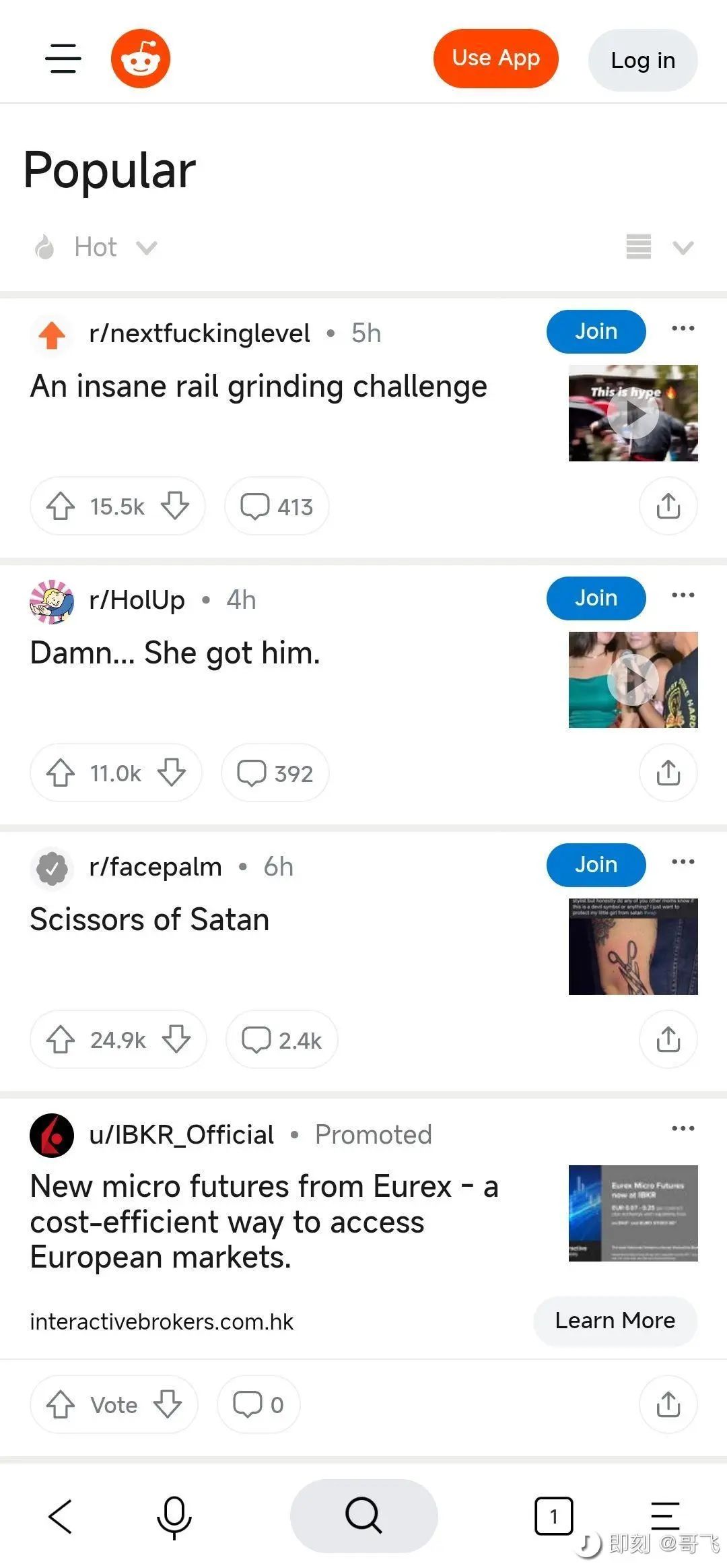Image resolution: width=727 pixels, height=1568 pixels.
Task: Open the hamburger menu
Action: (63, 59)
